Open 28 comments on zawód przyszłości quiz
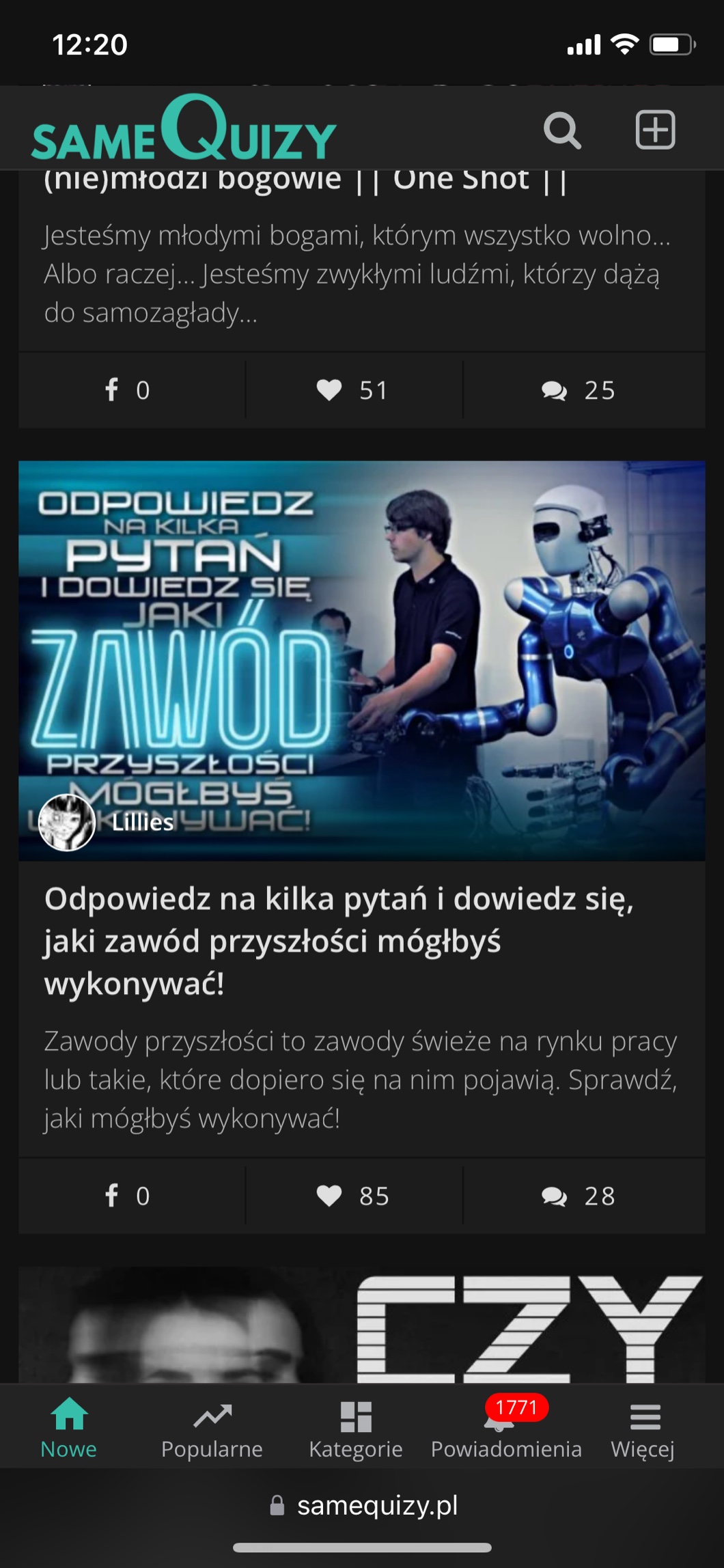Image resolution: width=724 pixels, height=1568 pixels. (579, 1196)
